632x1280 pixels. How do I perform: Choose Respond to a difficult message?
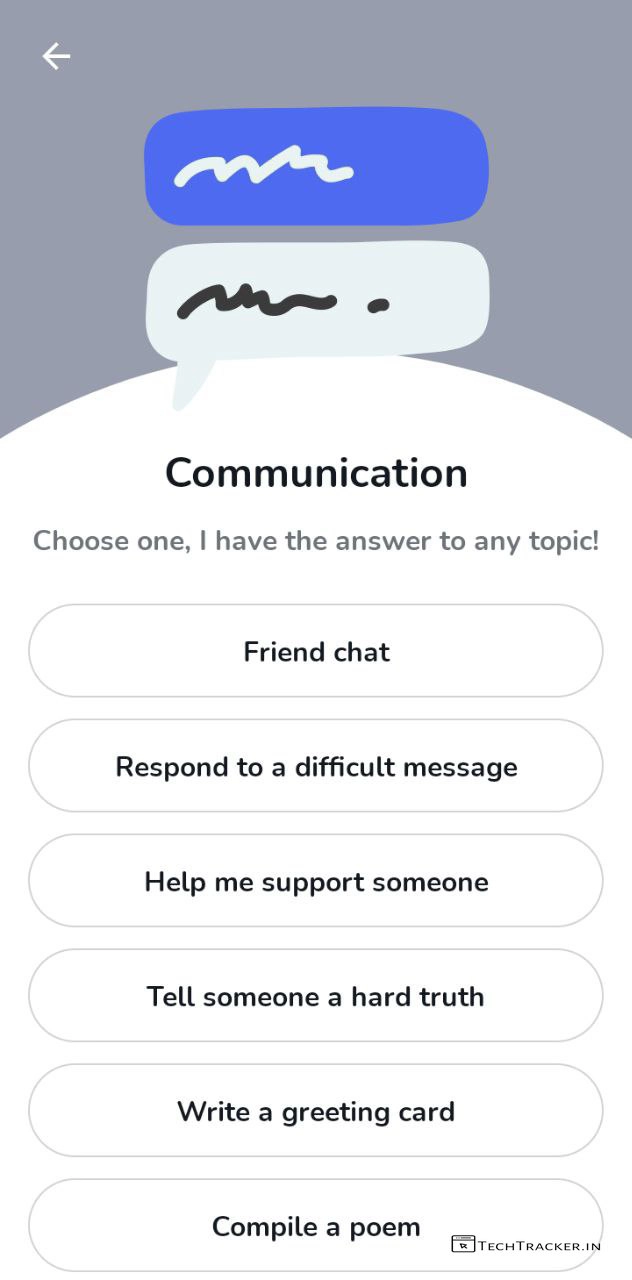coord(316,766)
